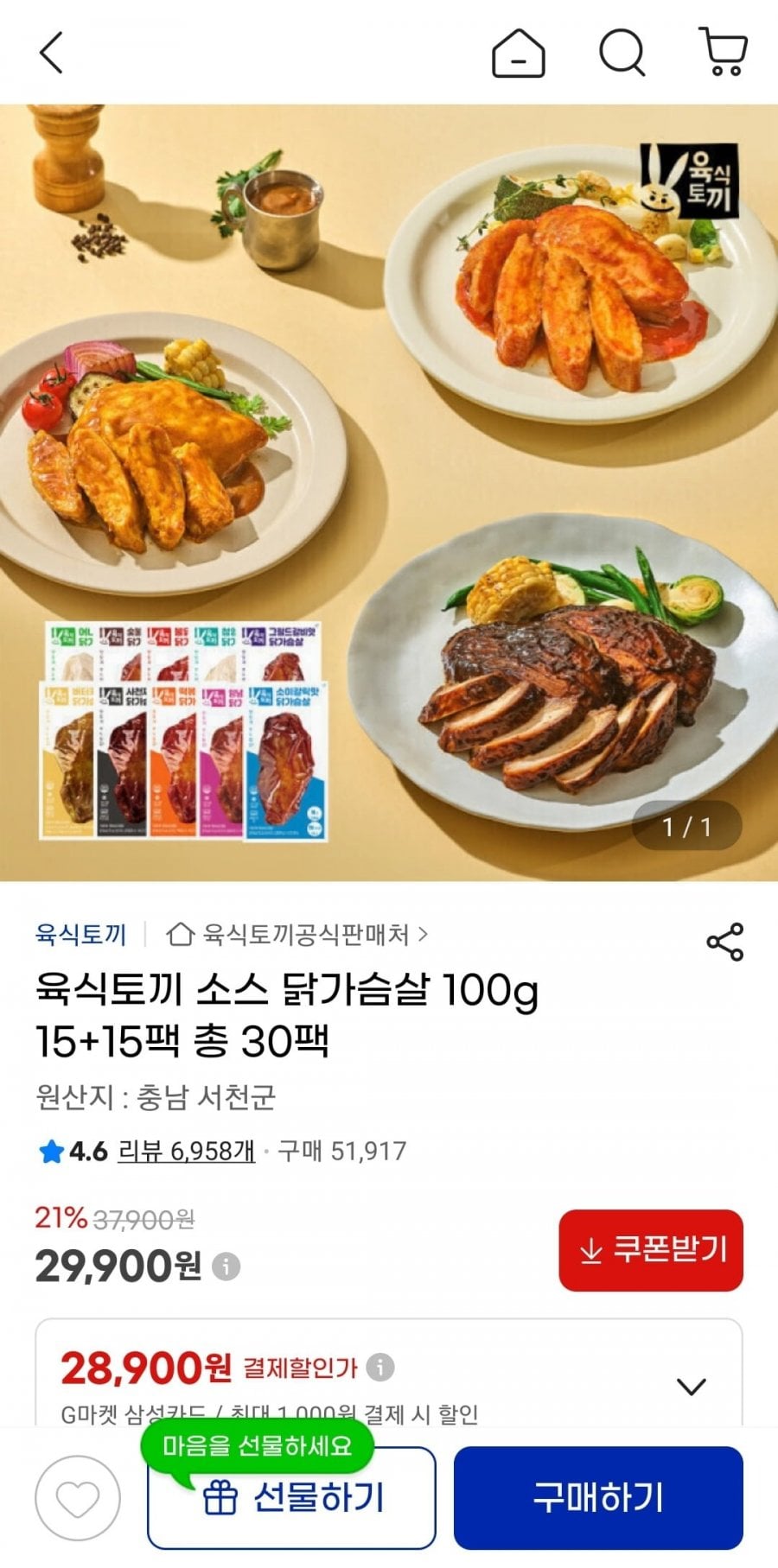Open the 육식토끼 brand page link
Viewport: 778px width, 1568px height.
(x=79, y=935)
